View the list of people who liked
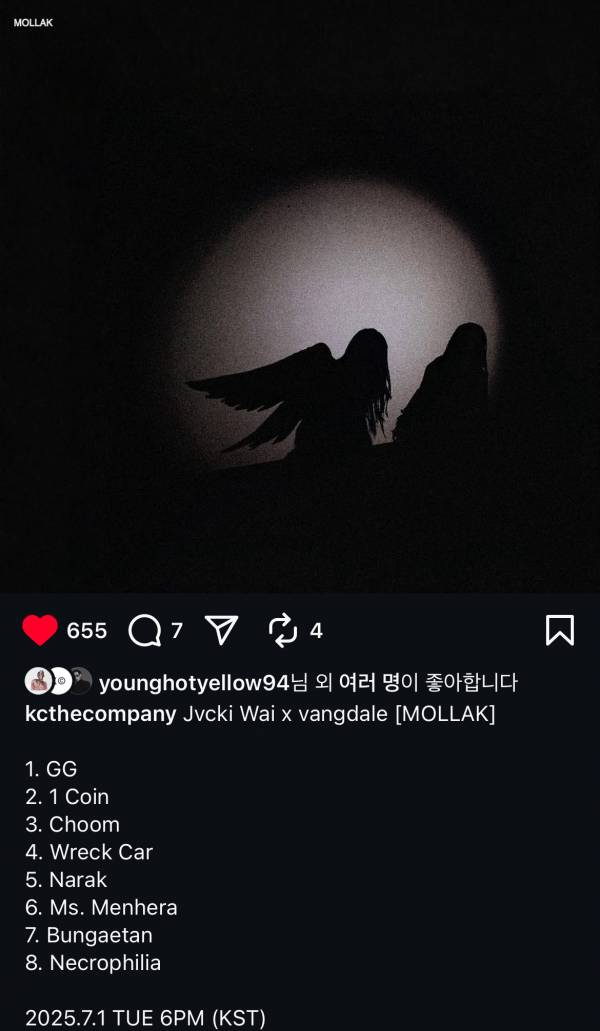 [x=369, y=683]
